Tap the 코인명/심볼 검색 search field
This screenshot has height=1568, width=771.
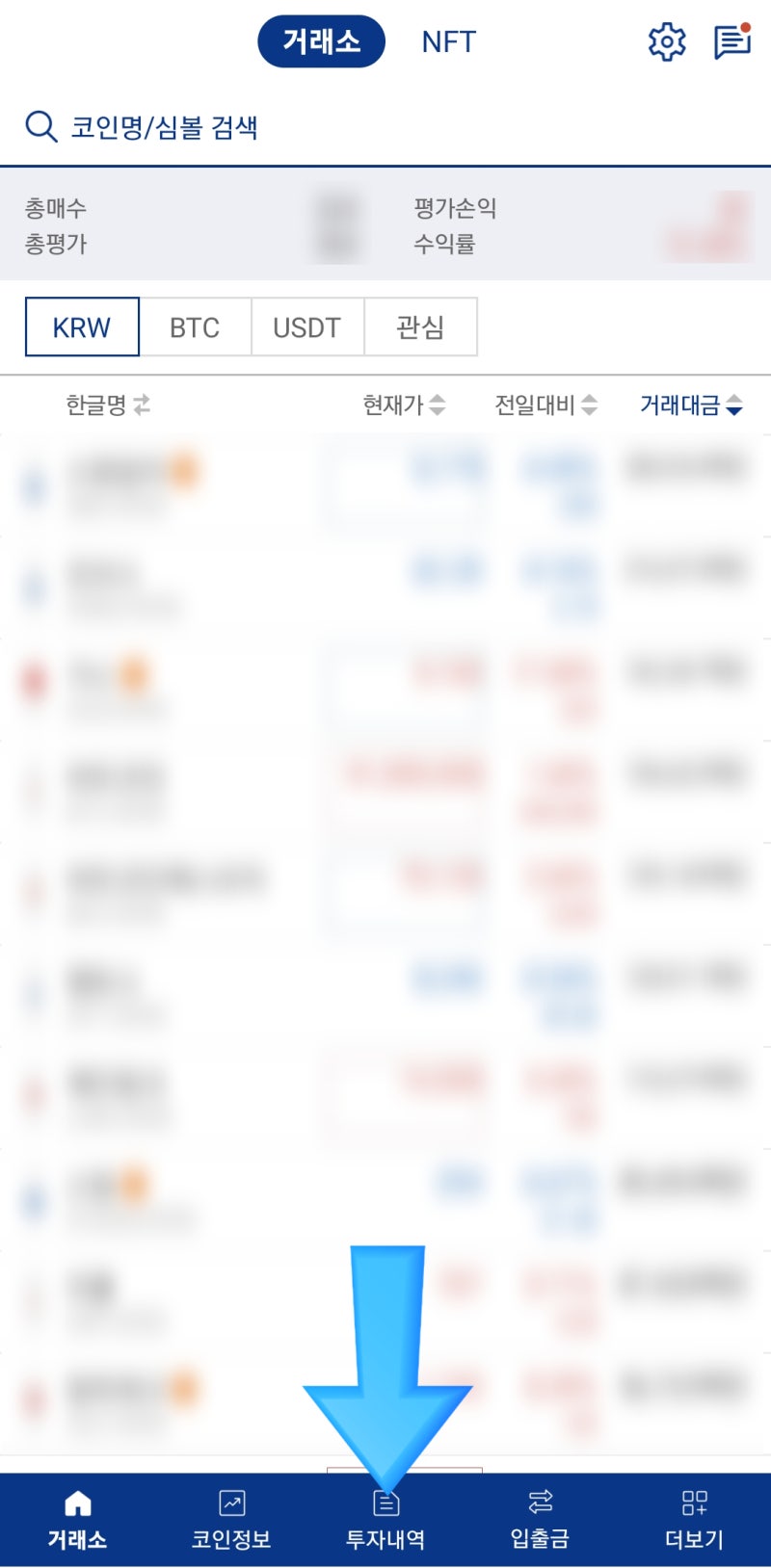click(x=166, y=127)
